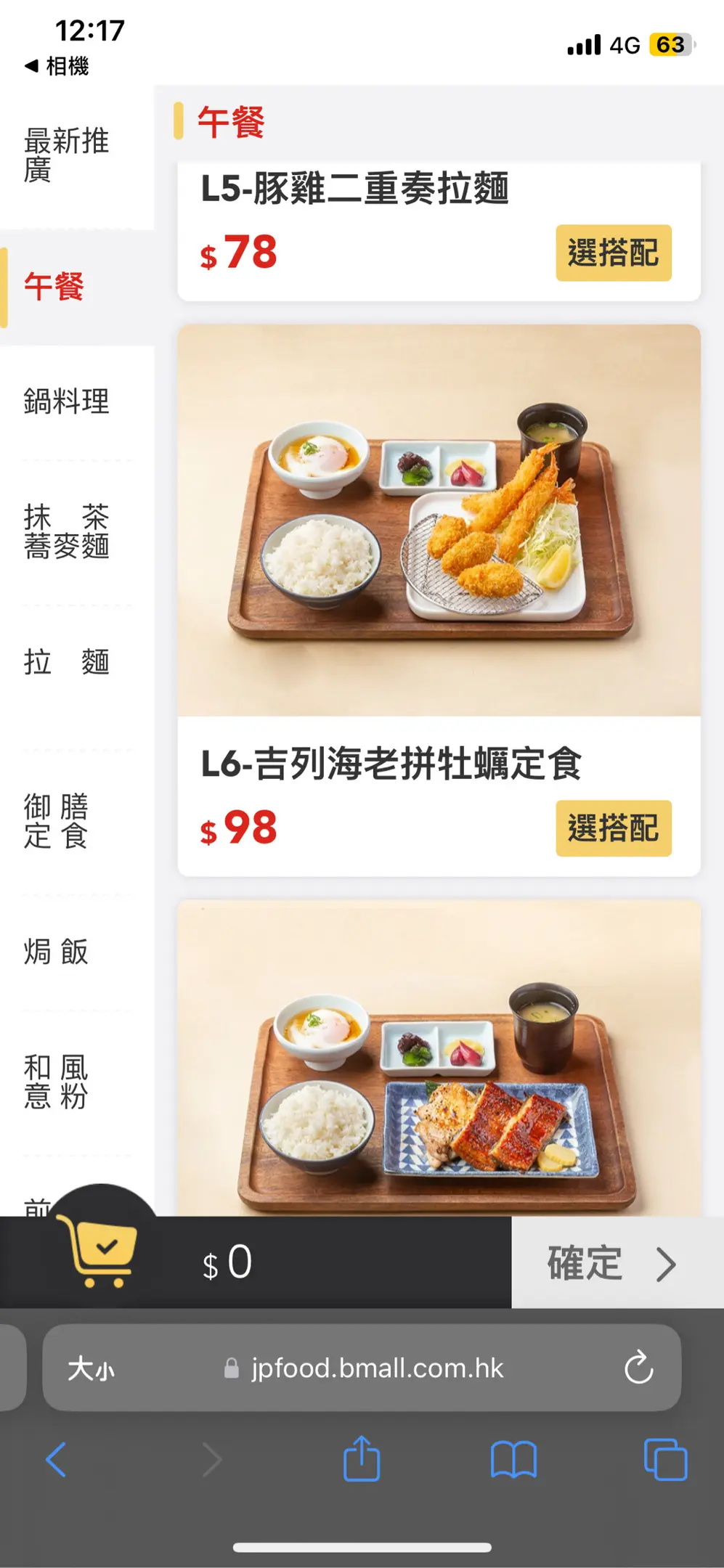Open Safari bookmarks
The height and width of the screenshot is (1568, 724).
513,1459
